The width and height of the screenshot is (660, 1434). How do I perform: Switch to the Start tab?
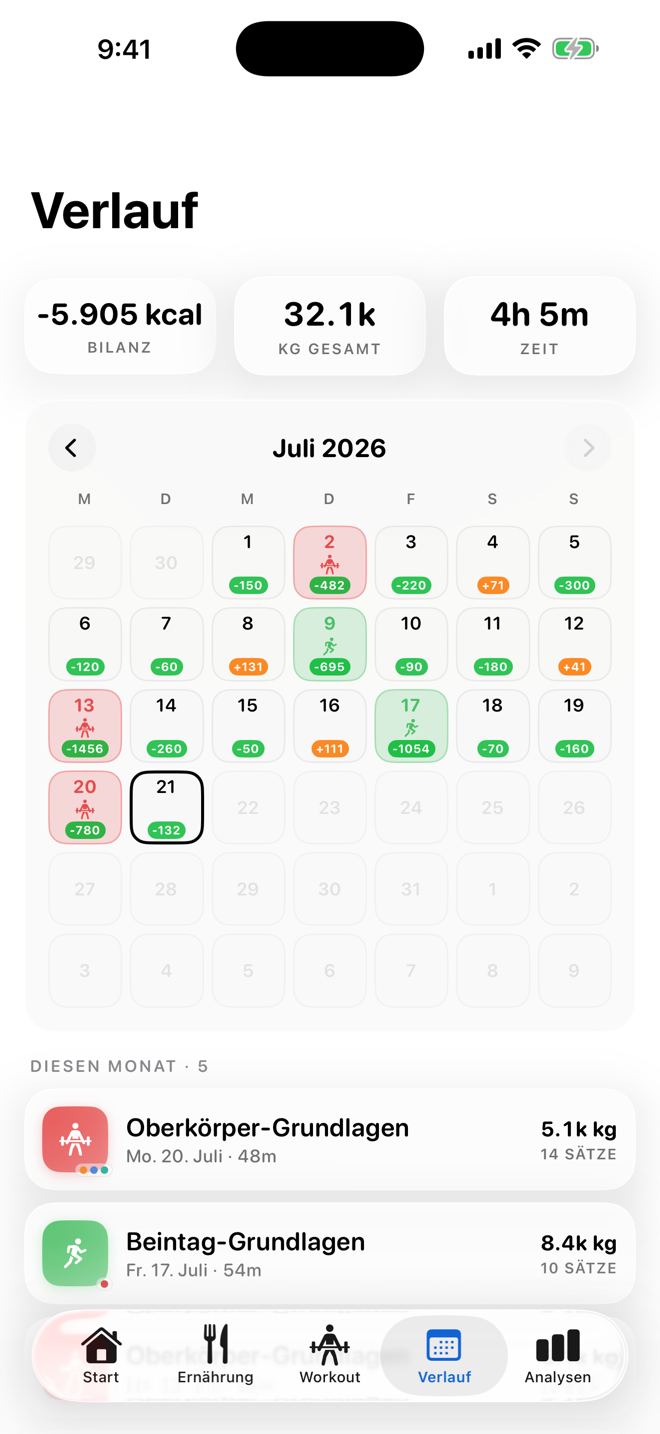pyautogui.click(x=101, y=1355)
